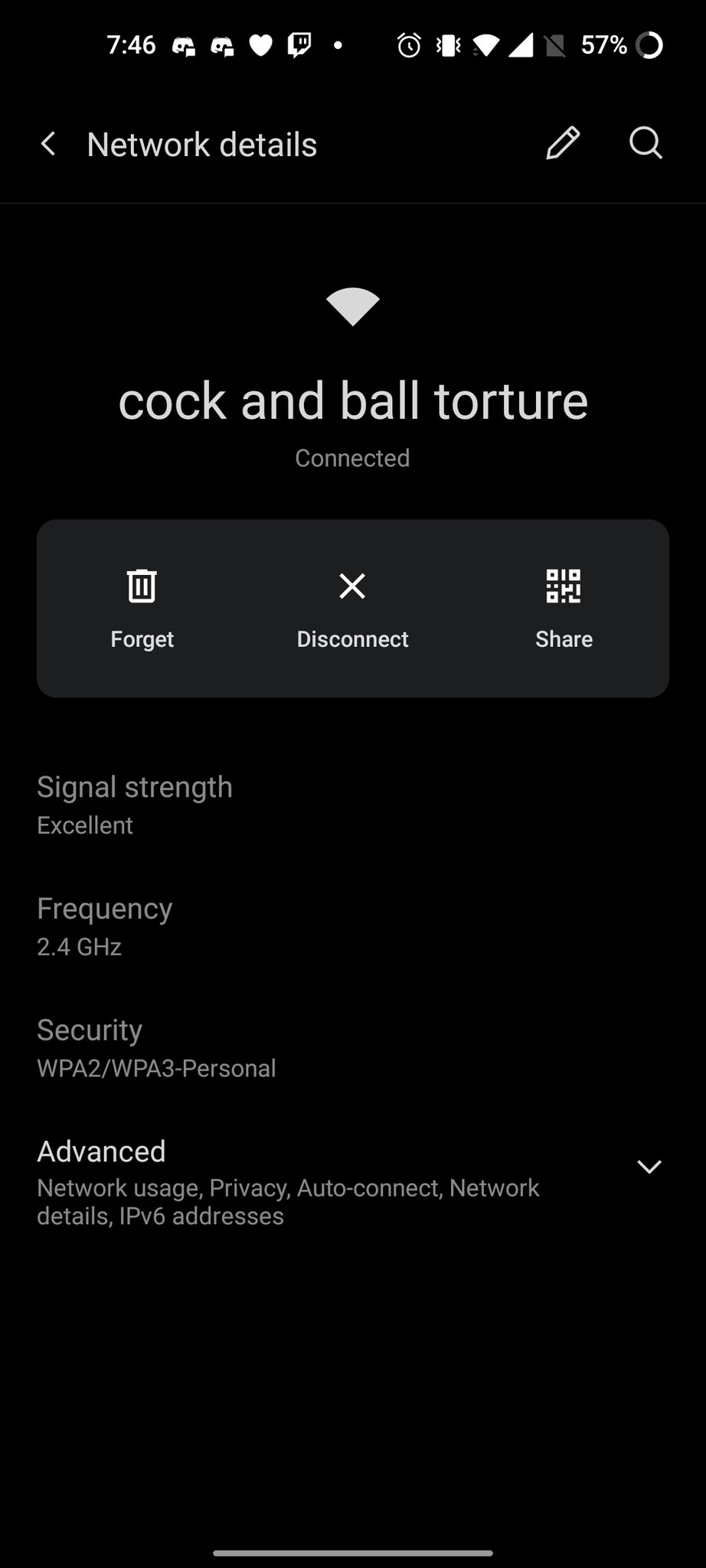The width and height of the screenshot is (706, 1568).
Task: Edit this network with the pencil icon
Action: pos(562,144)
